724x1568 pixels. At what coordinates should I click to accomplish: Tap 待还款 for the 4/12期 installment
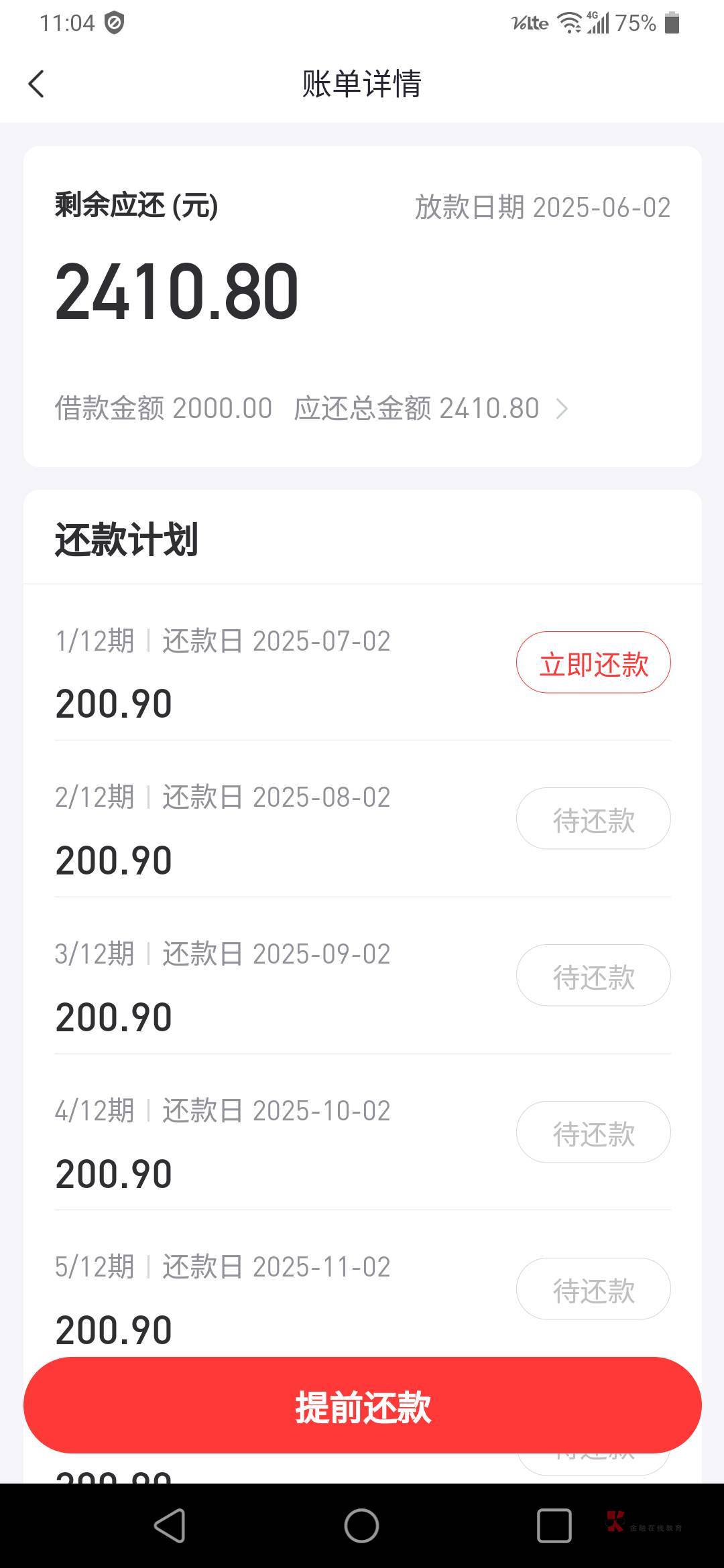pyautogui.click(x=593, y=1132)
